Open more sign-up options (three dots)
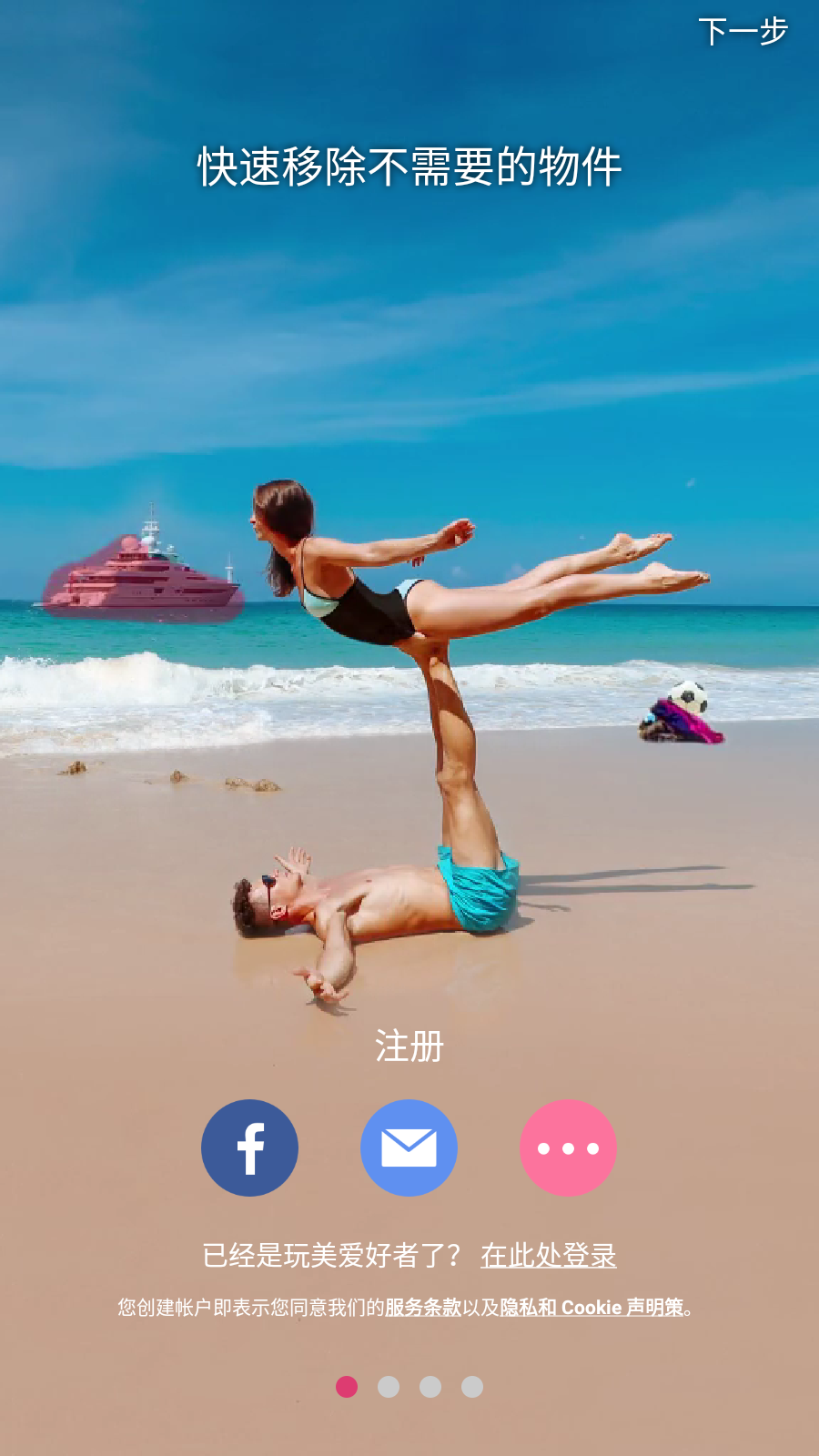The image size is (819, 1456). click(568, 1148)
